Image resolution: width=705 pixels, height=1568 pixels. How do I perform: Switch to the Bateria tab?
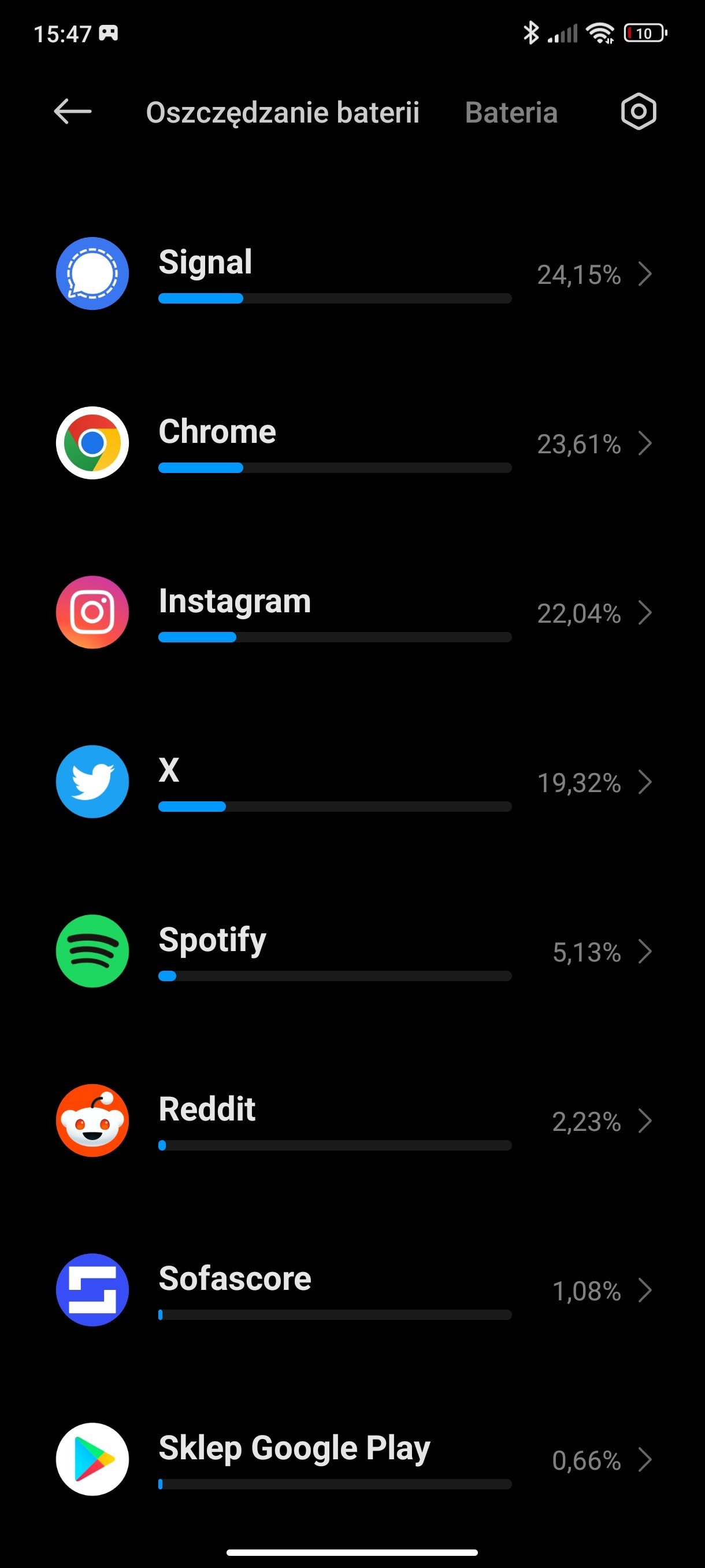(511, 113)
